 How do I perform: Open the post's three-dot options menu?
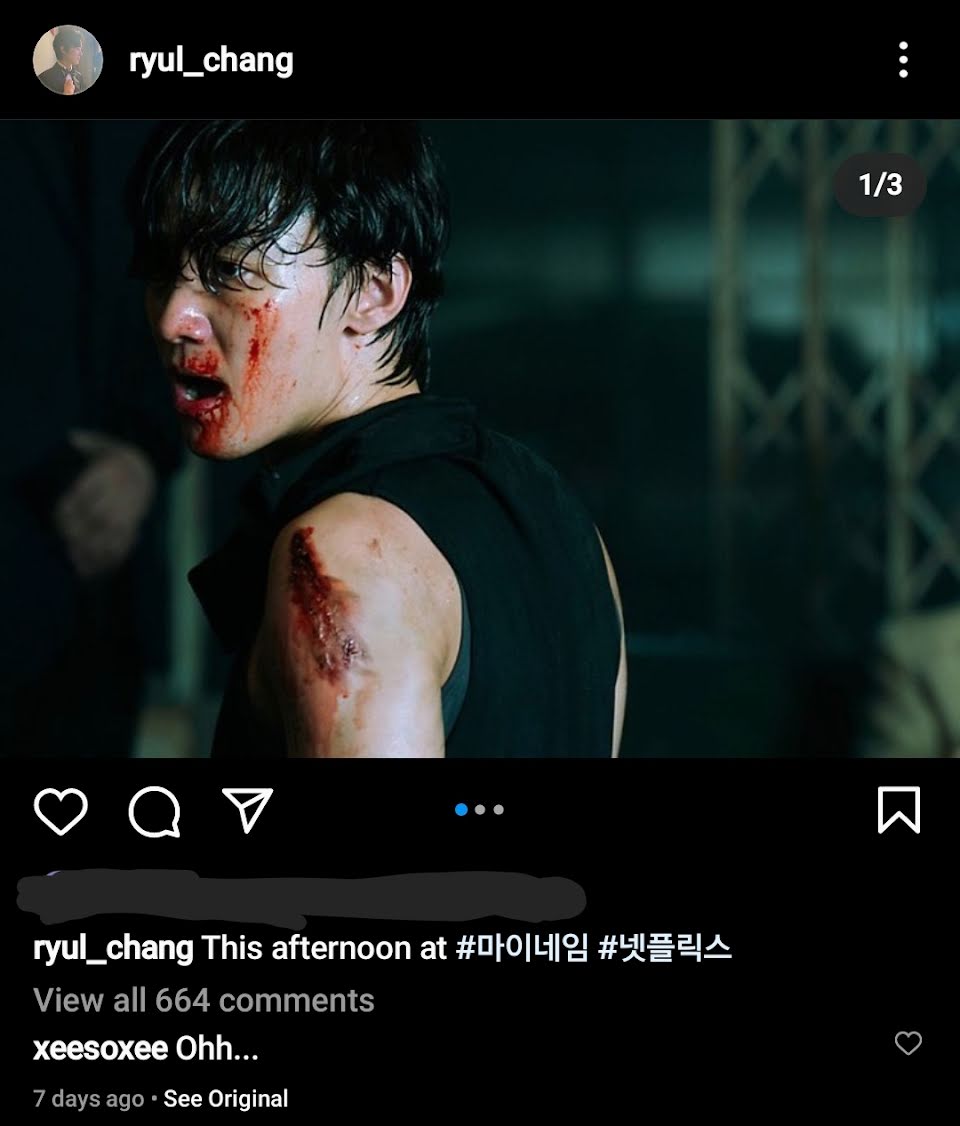[x=903, y=60]
